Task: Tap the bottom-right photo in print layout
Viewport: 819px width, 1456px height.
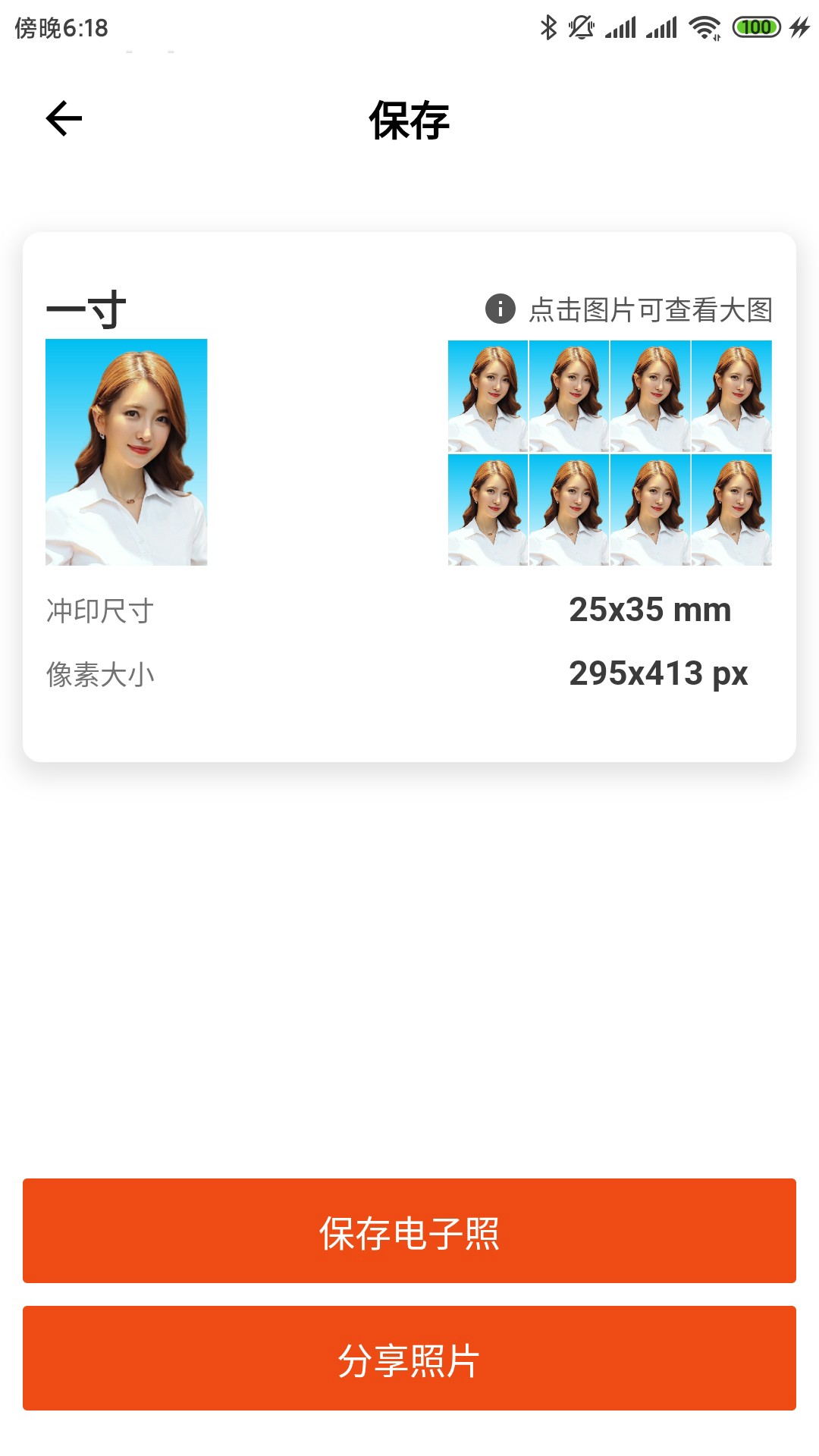Action: [733, 510]
